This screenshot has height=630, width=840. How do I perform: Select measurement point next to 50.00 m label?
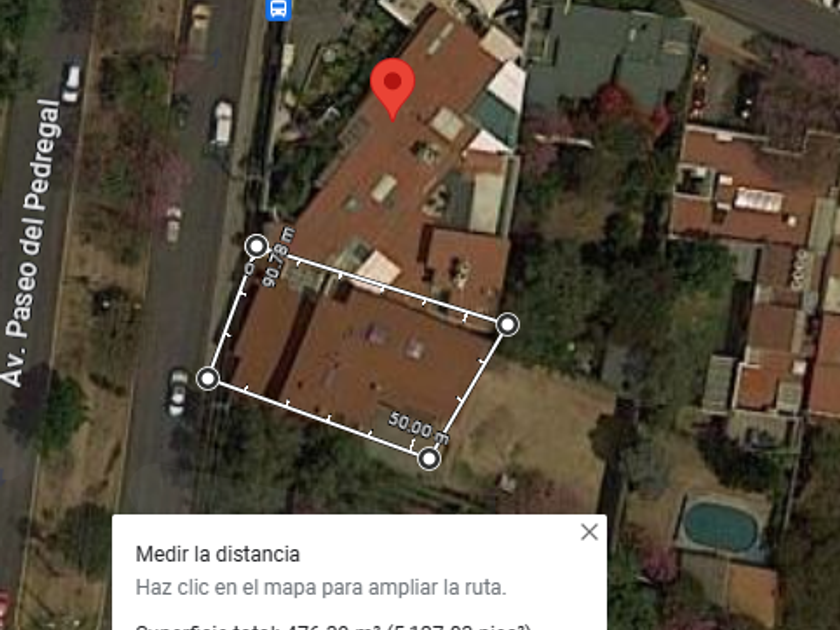(429, 458)
